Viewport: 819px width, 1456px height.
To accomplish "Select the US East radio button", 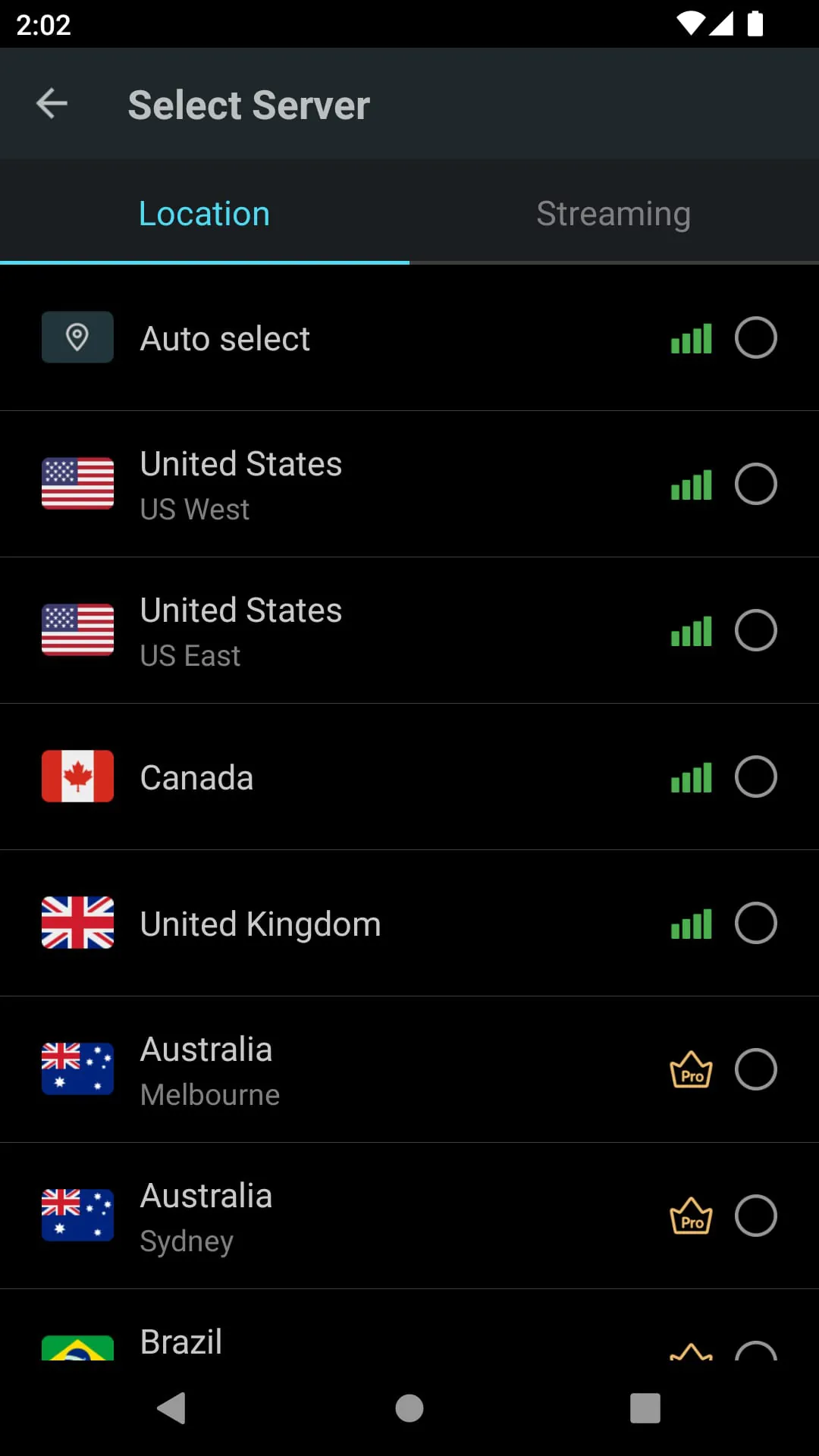I will 756,630.
